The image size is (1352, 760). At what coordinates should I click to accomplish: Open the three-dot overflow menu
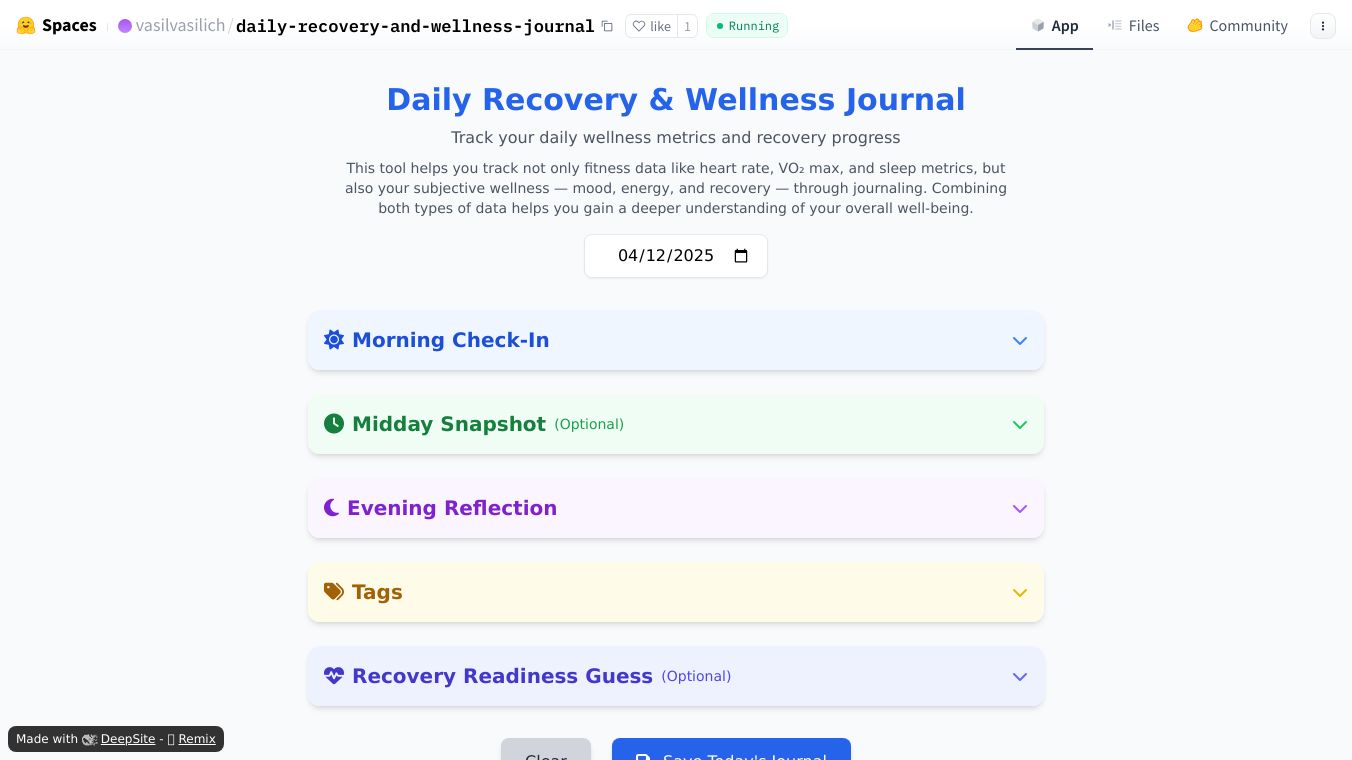point(1323,26)
